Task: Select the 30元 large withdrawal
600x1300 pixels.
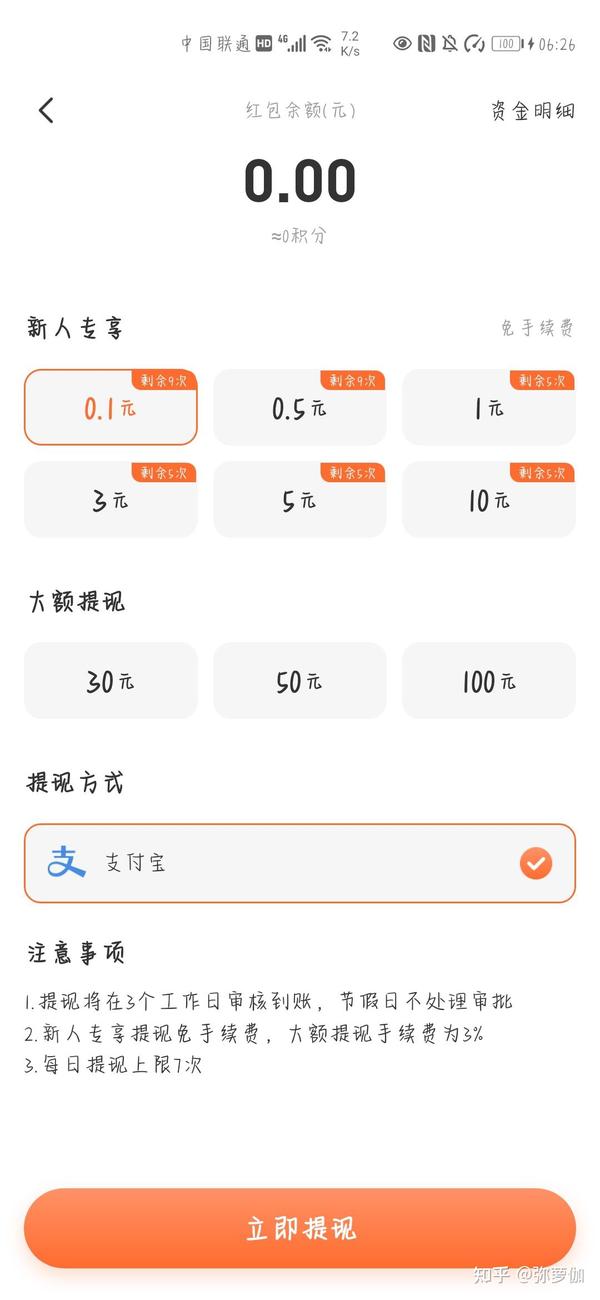Action: pos(111,681)
